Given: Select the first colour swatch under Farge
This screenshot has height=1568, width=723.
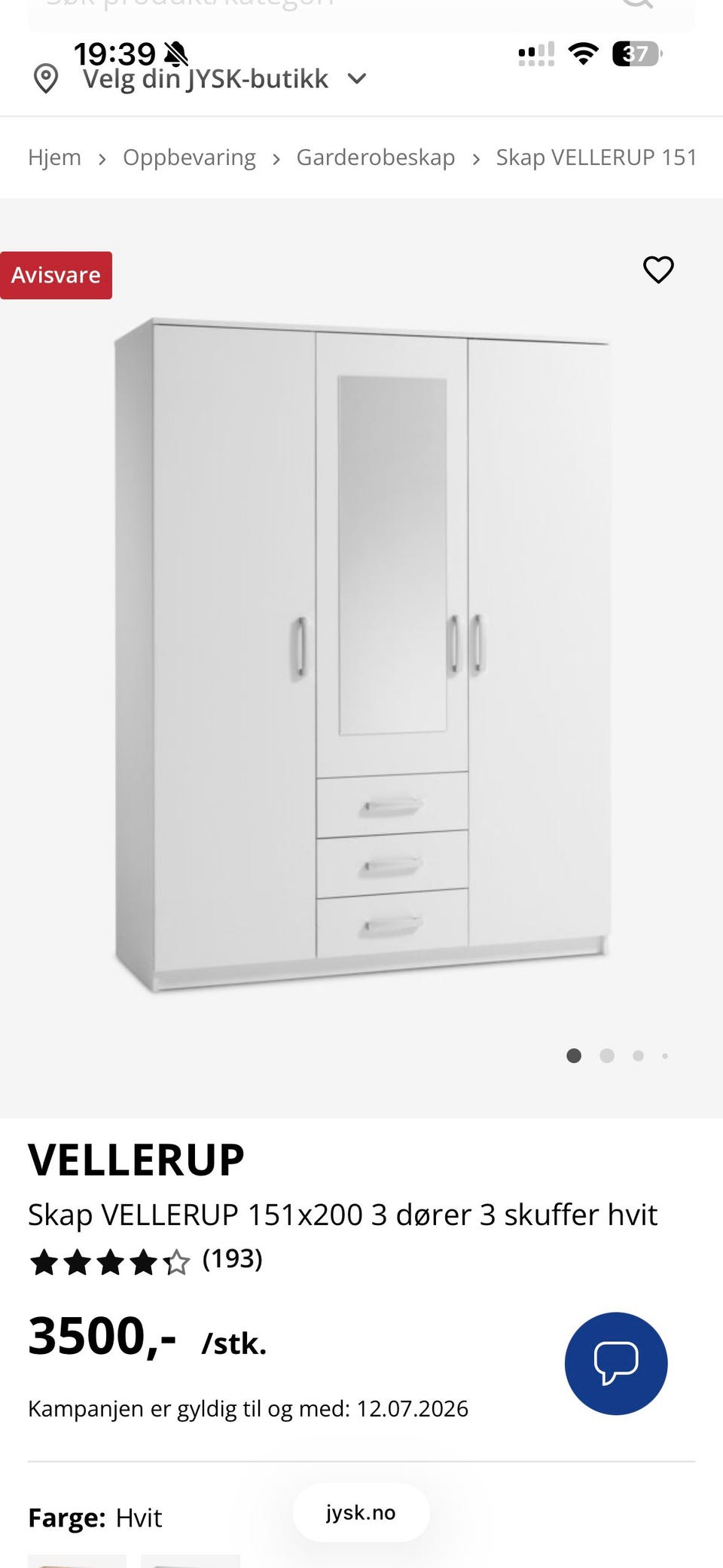Looking at the screenshot, I should coord(77,1560).
